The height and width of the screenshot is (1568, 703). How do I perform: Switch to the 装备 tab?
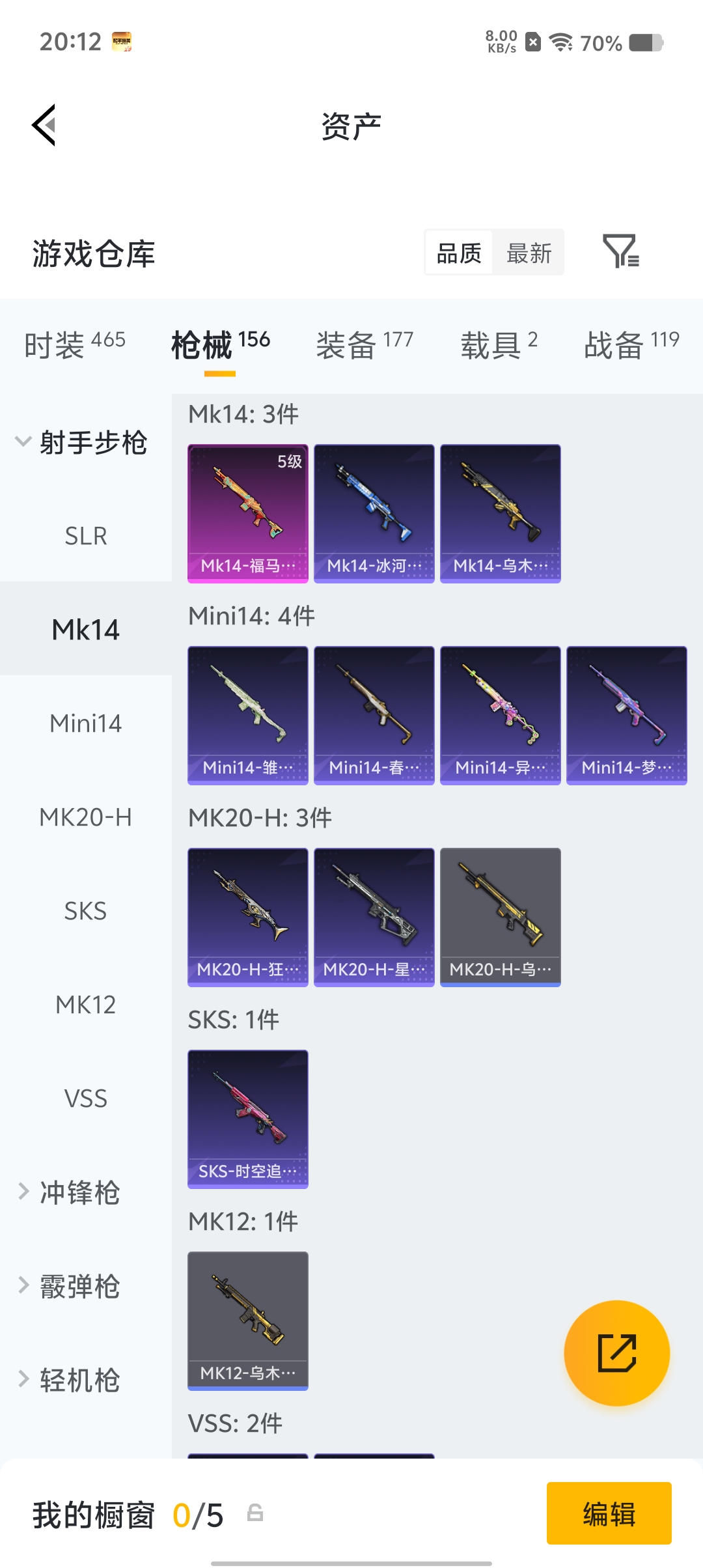point(364,344)
